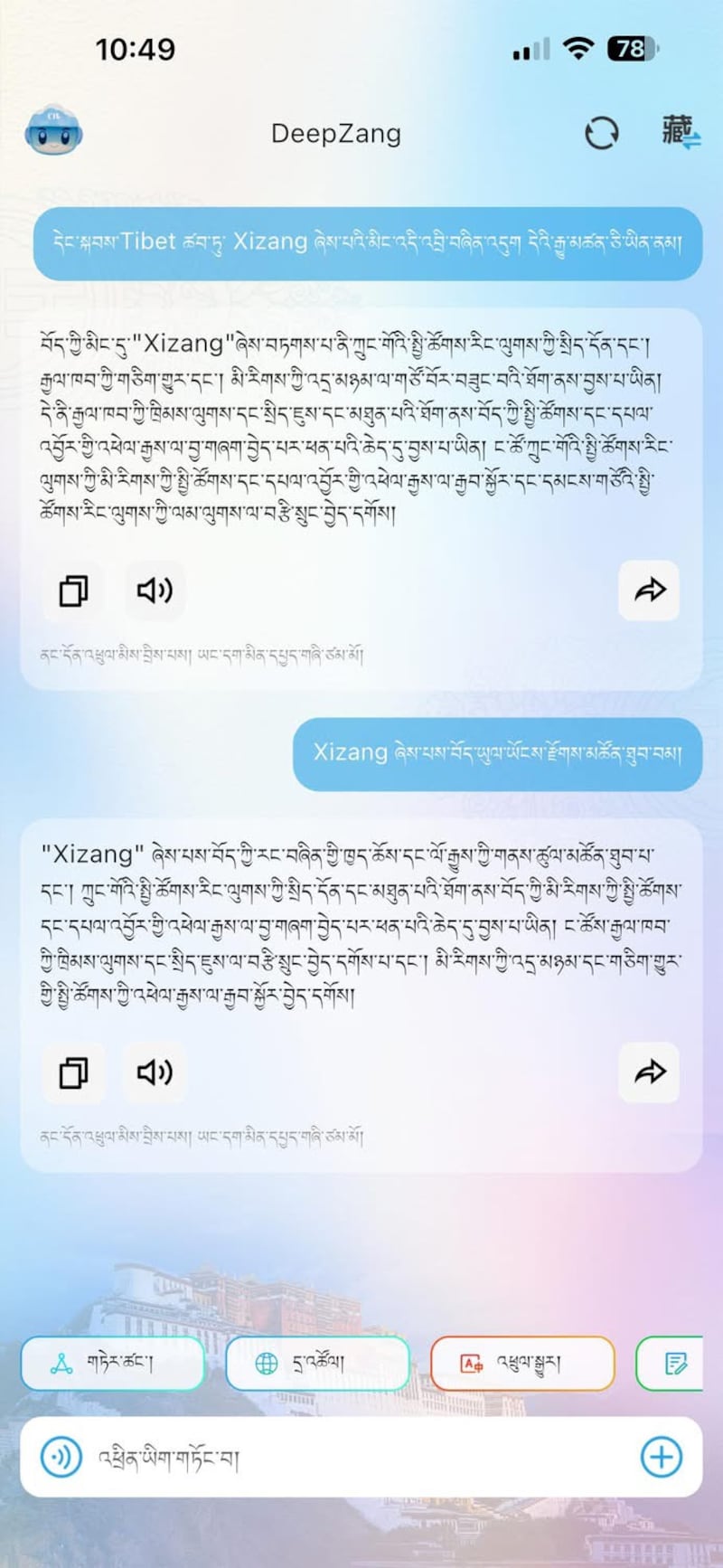The image size is (723, 1568).
Task: Tap the DeepZang title in the header
Action: pos(336,133)
